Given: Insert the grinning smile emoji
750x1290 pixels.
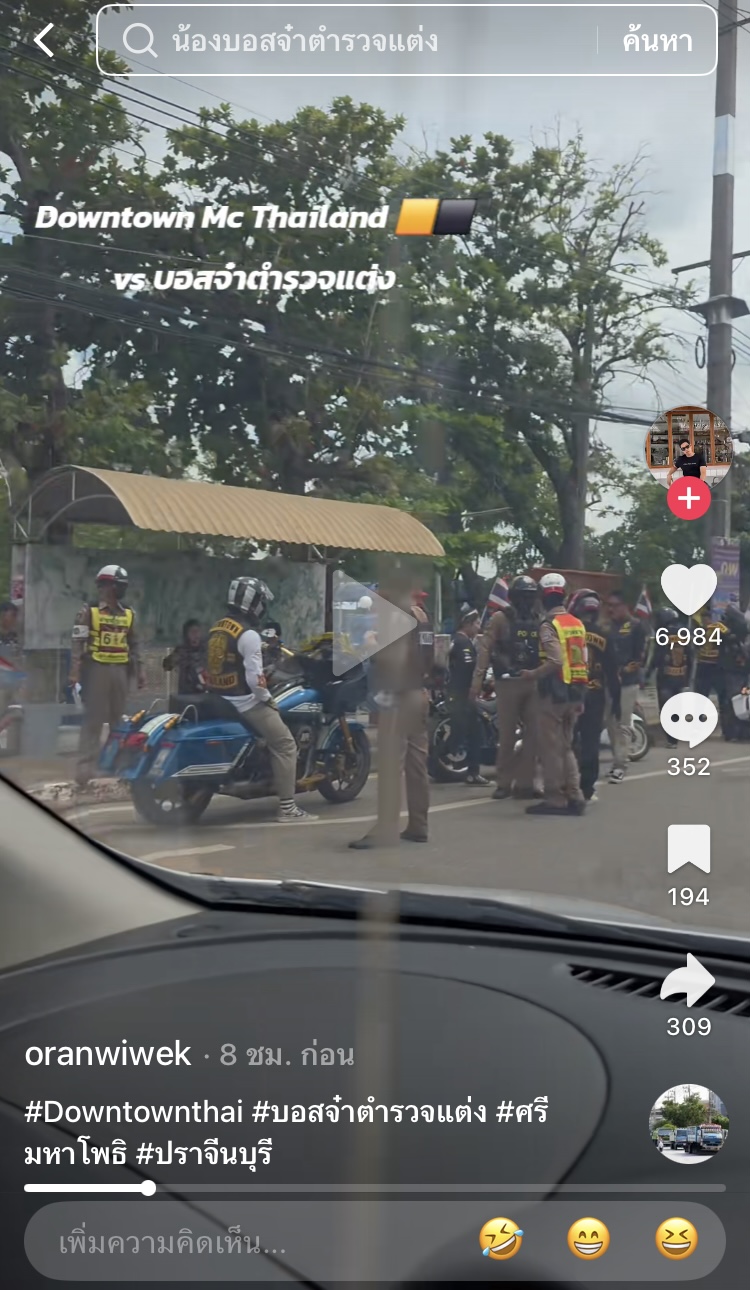Looking at the screenshot, I should tap(588, 1239).
